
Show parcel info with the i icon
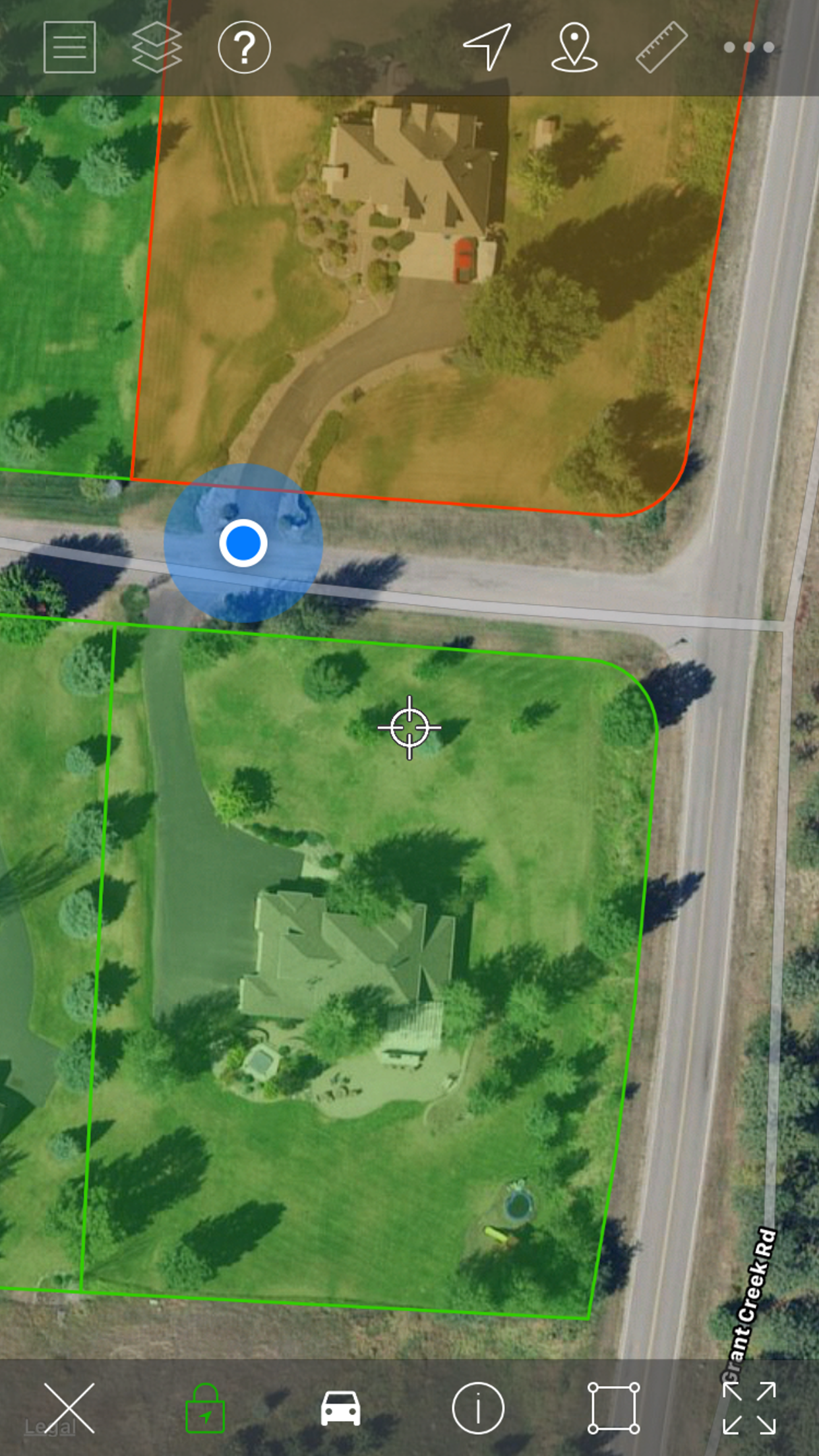pyautogui.click(x=478, y=1409)
